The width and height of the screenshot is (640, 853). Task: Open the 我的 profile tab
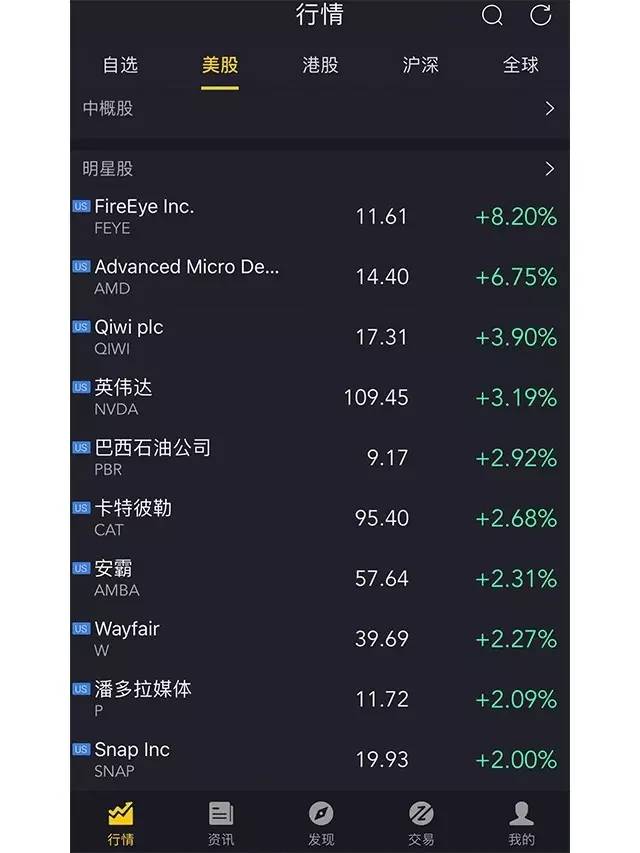521,824
